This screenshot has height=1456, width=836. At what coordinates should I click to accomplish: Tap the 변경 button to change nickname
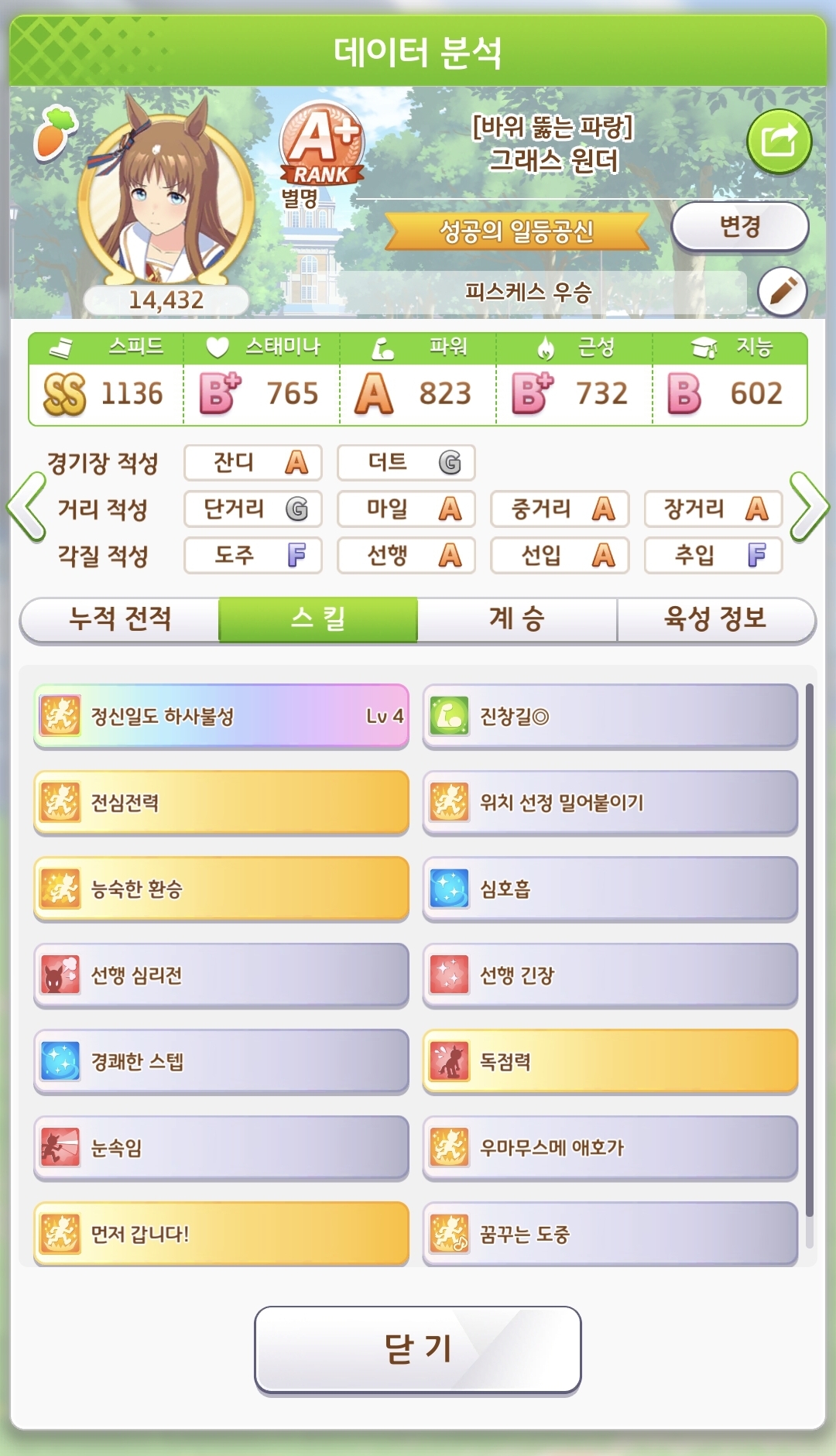point(739,227)
